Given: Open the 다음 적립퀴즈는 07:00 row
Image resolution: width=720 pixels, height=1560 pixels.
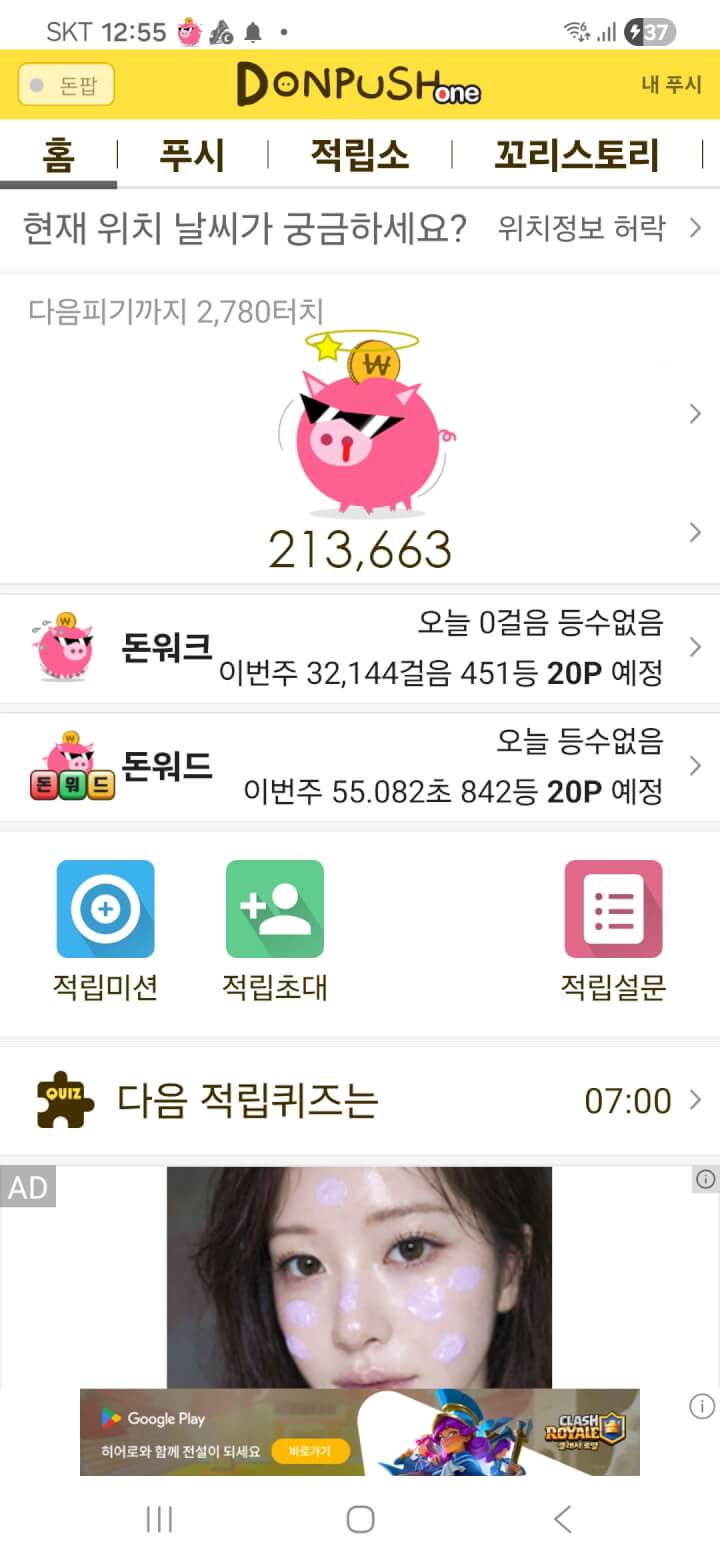Looking at the screenshot, I should (360, 1101).
